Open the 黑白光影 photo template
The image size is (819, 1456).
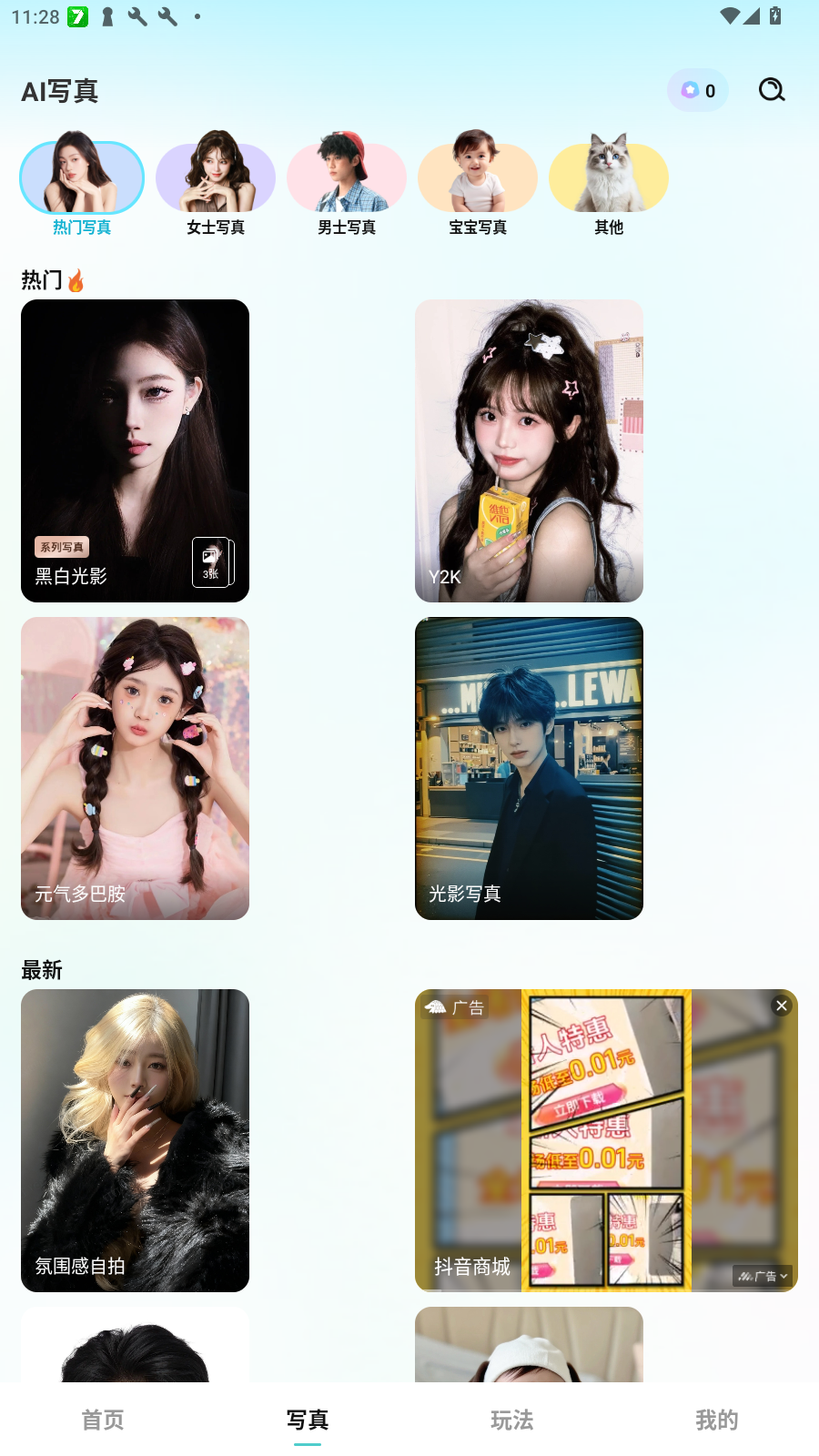pos(135,450)
